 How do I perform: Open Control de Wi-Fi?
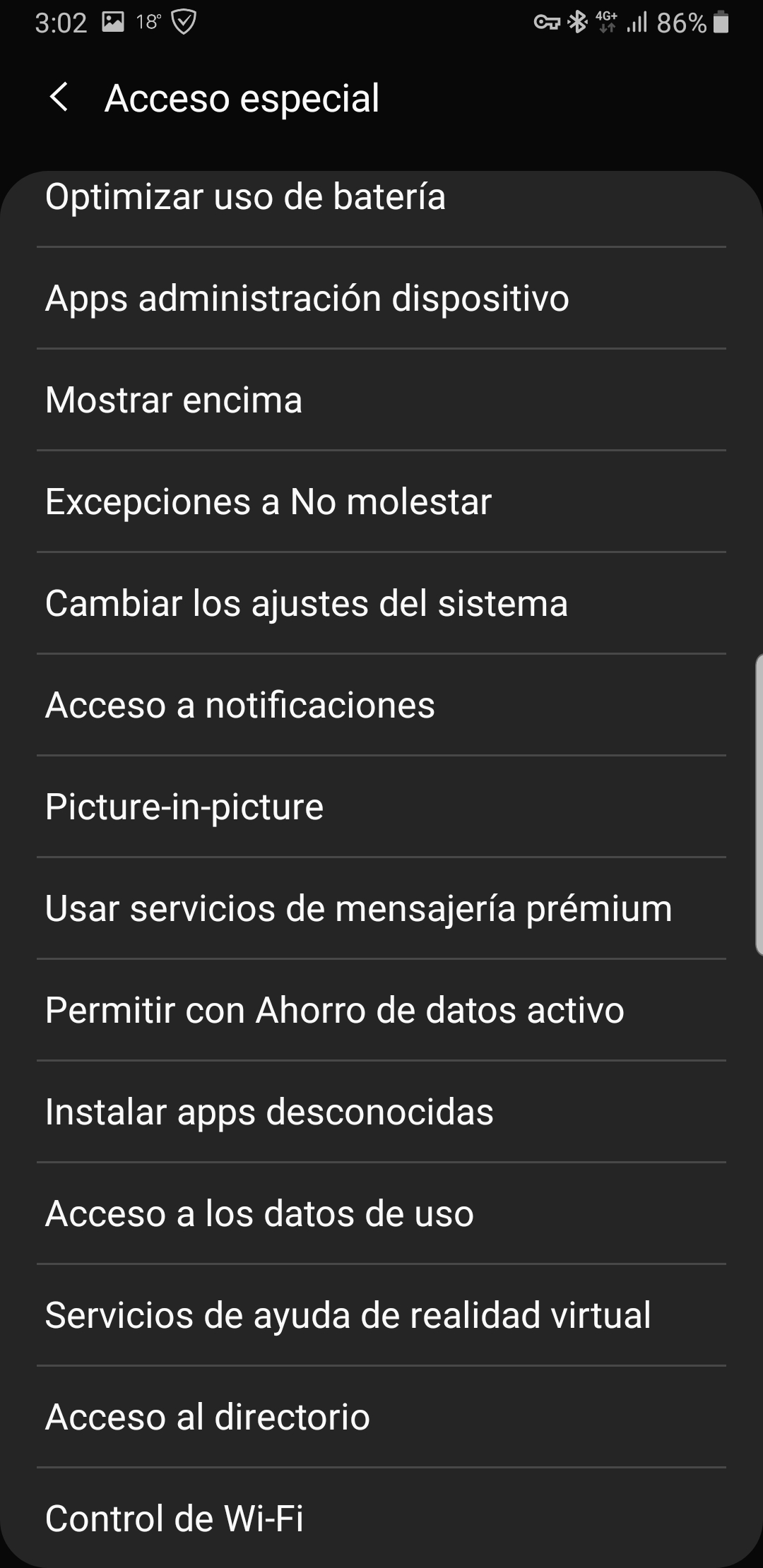click(175, 1519)
